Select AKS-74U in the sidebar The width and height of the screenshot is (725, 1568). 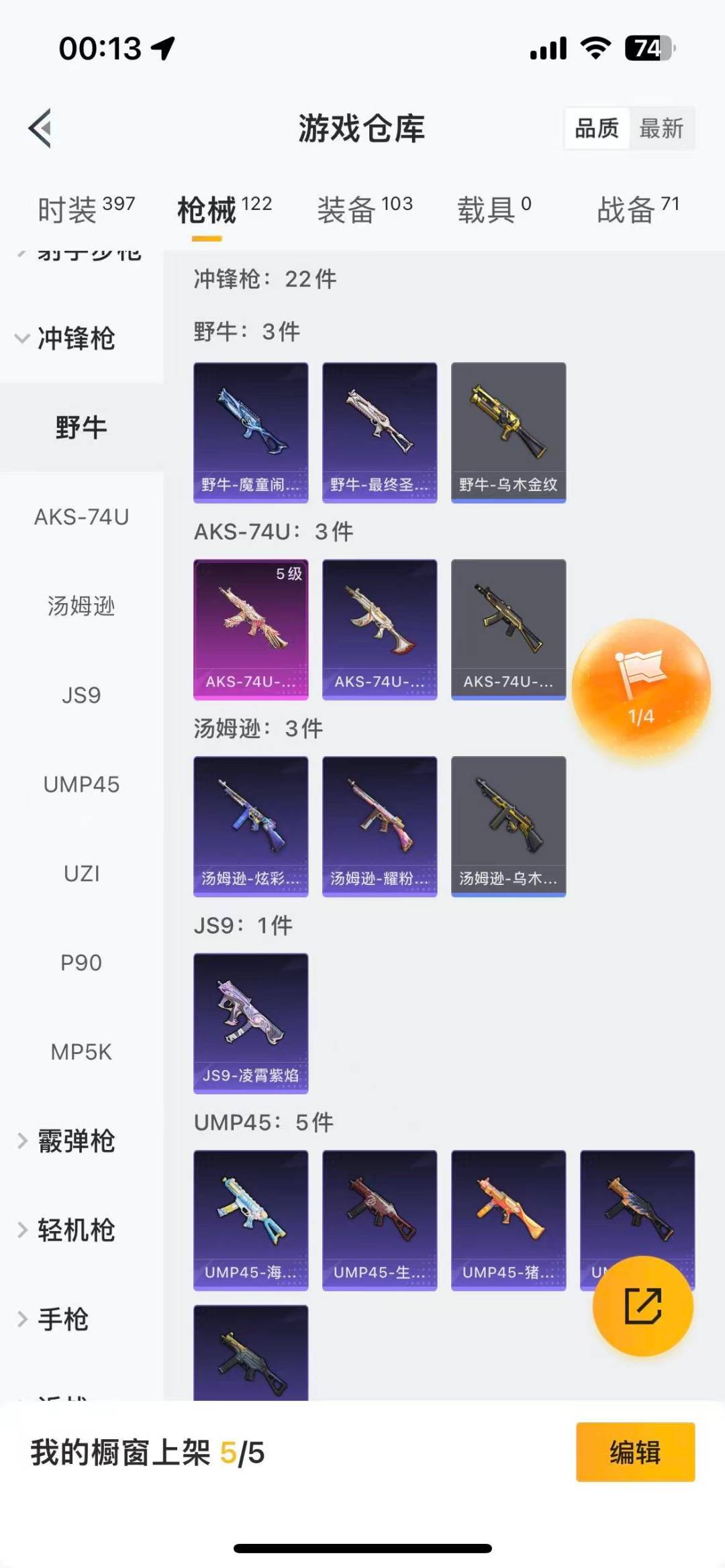tap(81, 517)
